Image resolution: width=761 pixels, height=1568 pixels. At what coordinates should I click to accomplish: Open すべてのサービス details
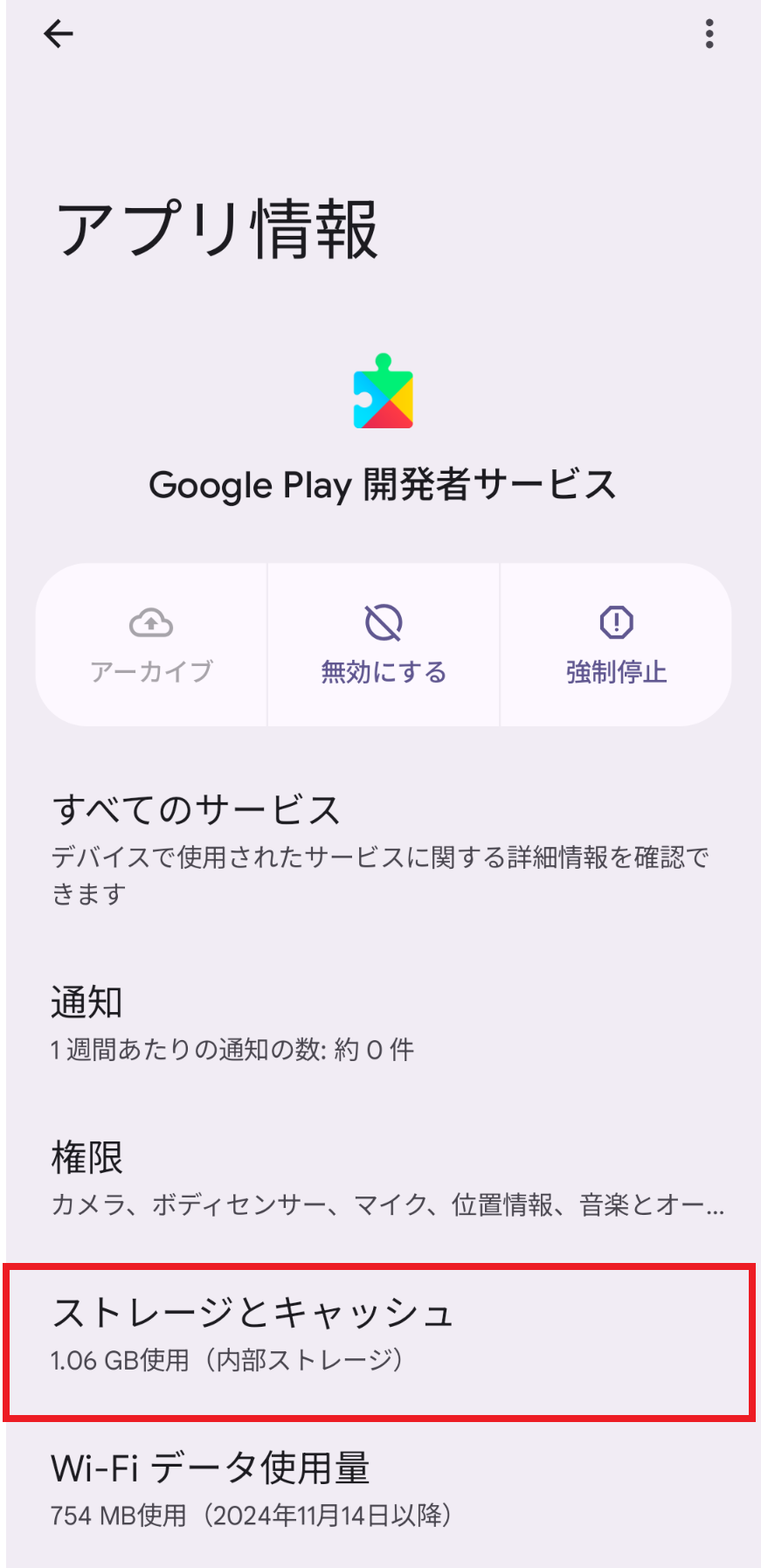(381, 850)
